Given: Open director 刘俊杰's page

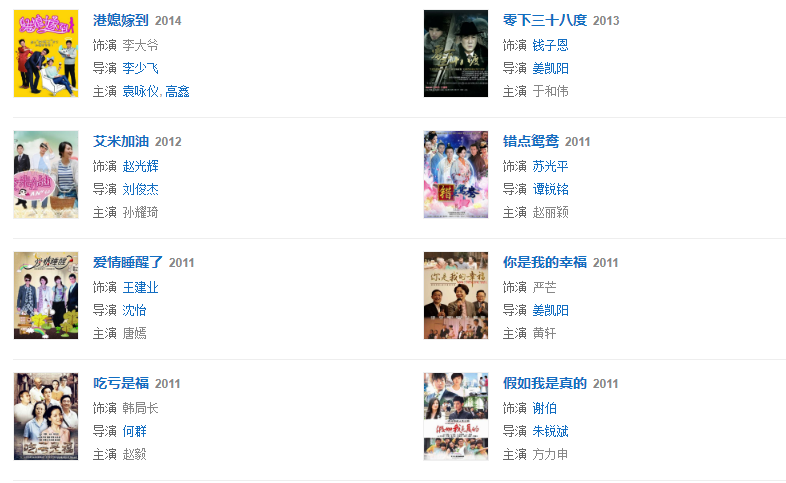Looking at the screenshot, I should pos(140,189).
